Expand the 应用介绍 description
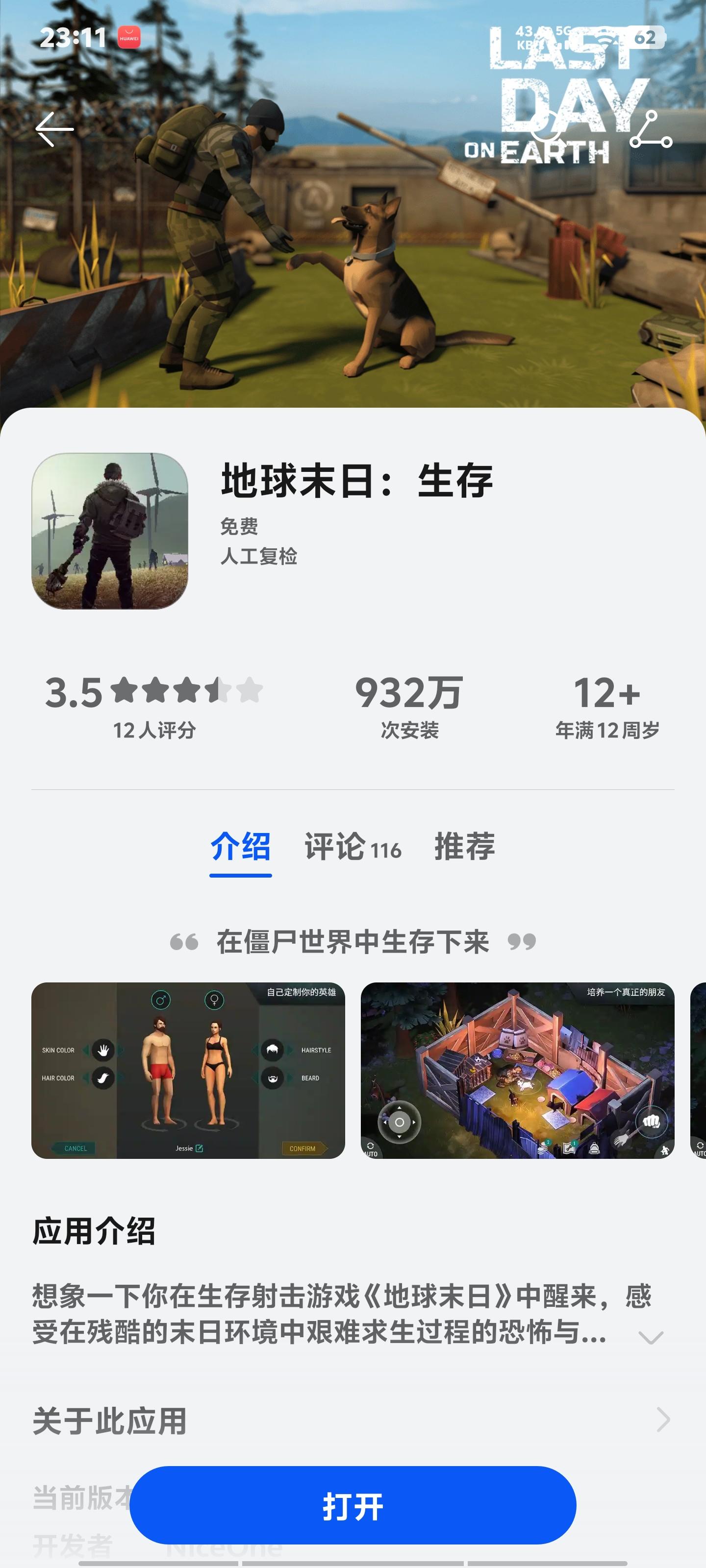Image resolution: width=706 pixels, height=1568 pixels. click(x=650, y=1337)
